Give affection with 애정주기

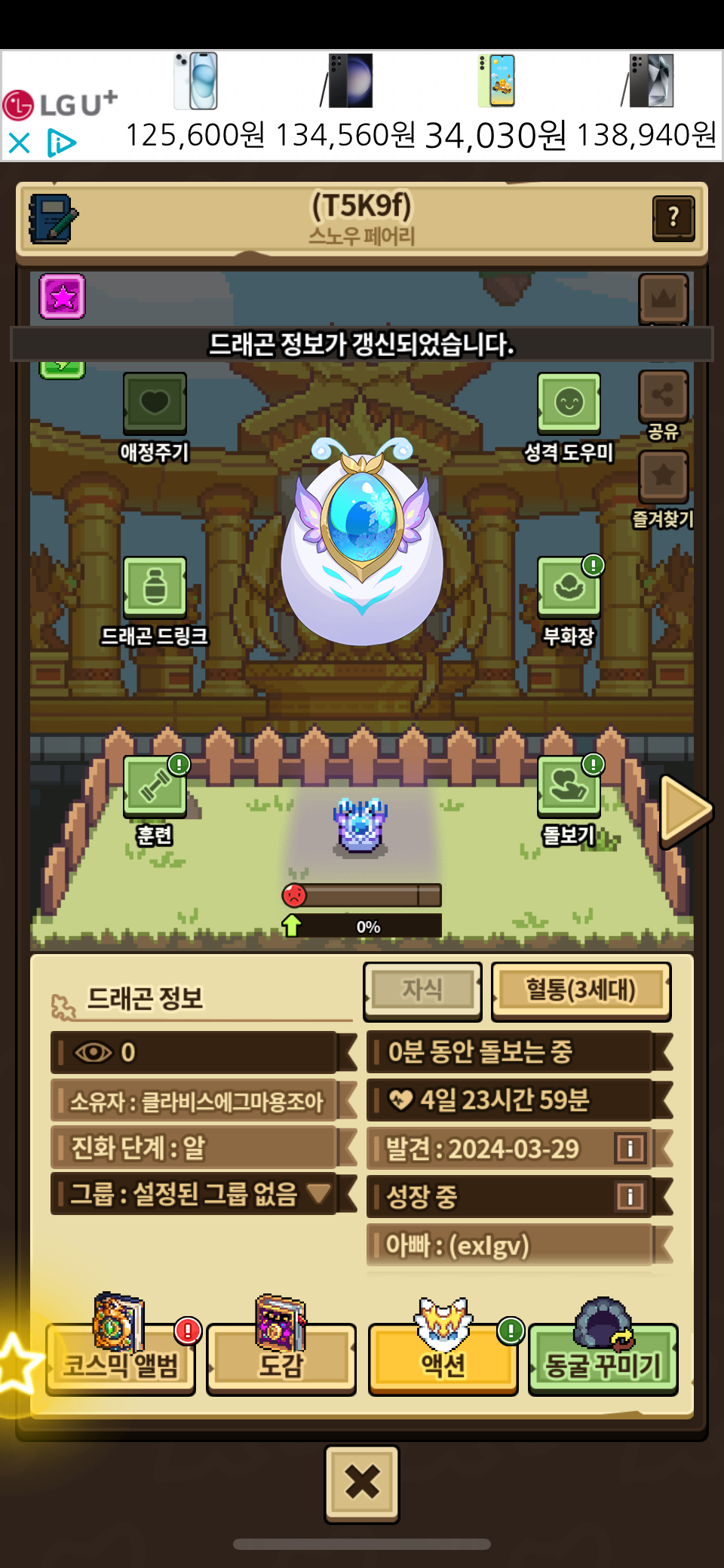point(155,404)
